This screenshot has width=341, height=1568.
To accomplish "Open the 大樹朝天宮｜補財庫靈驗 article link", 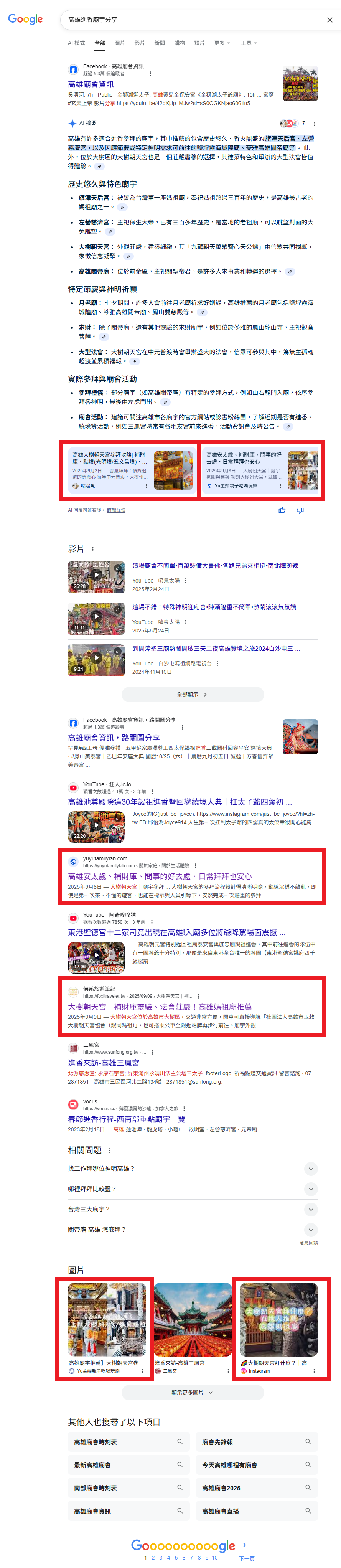I will [160, 1006].
